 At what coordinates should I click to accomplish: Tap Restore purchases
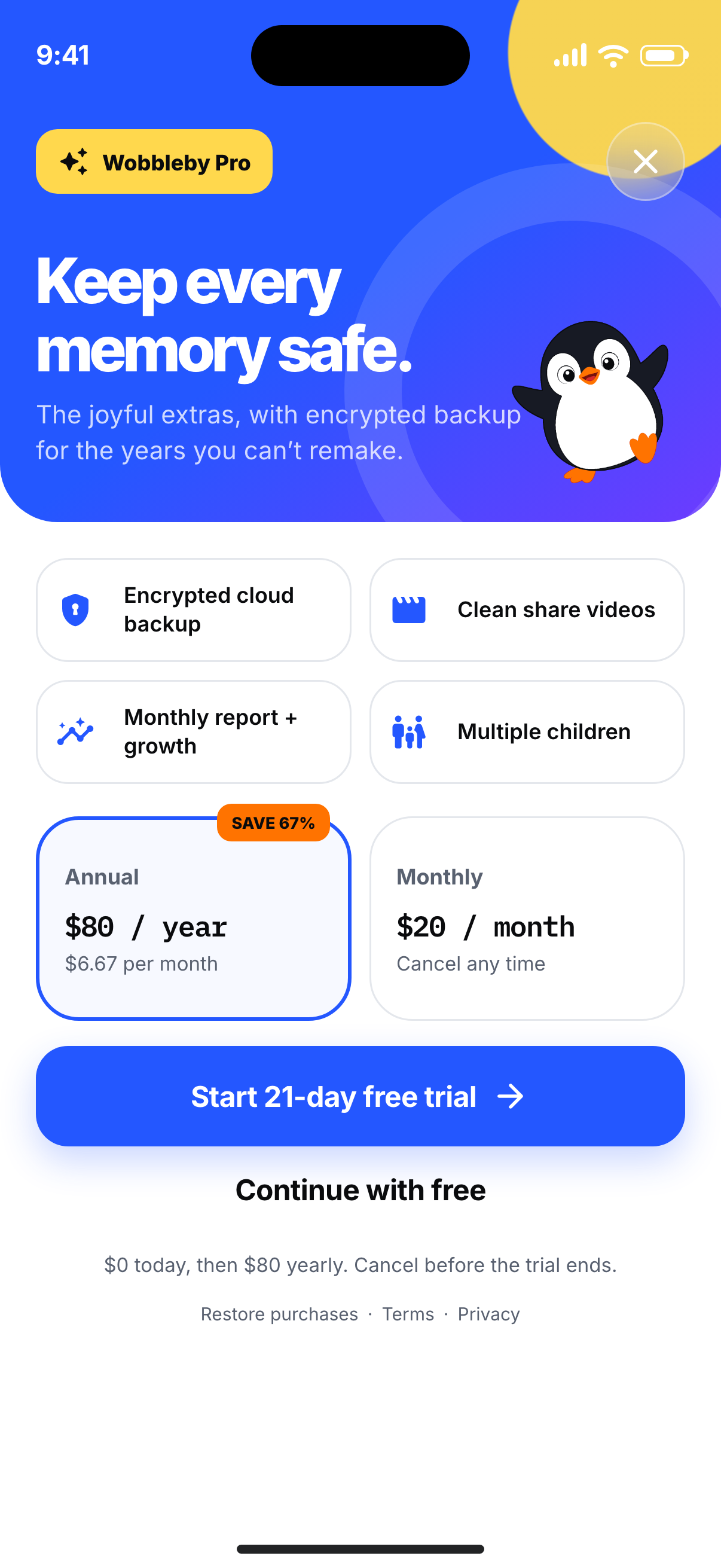279,1314
